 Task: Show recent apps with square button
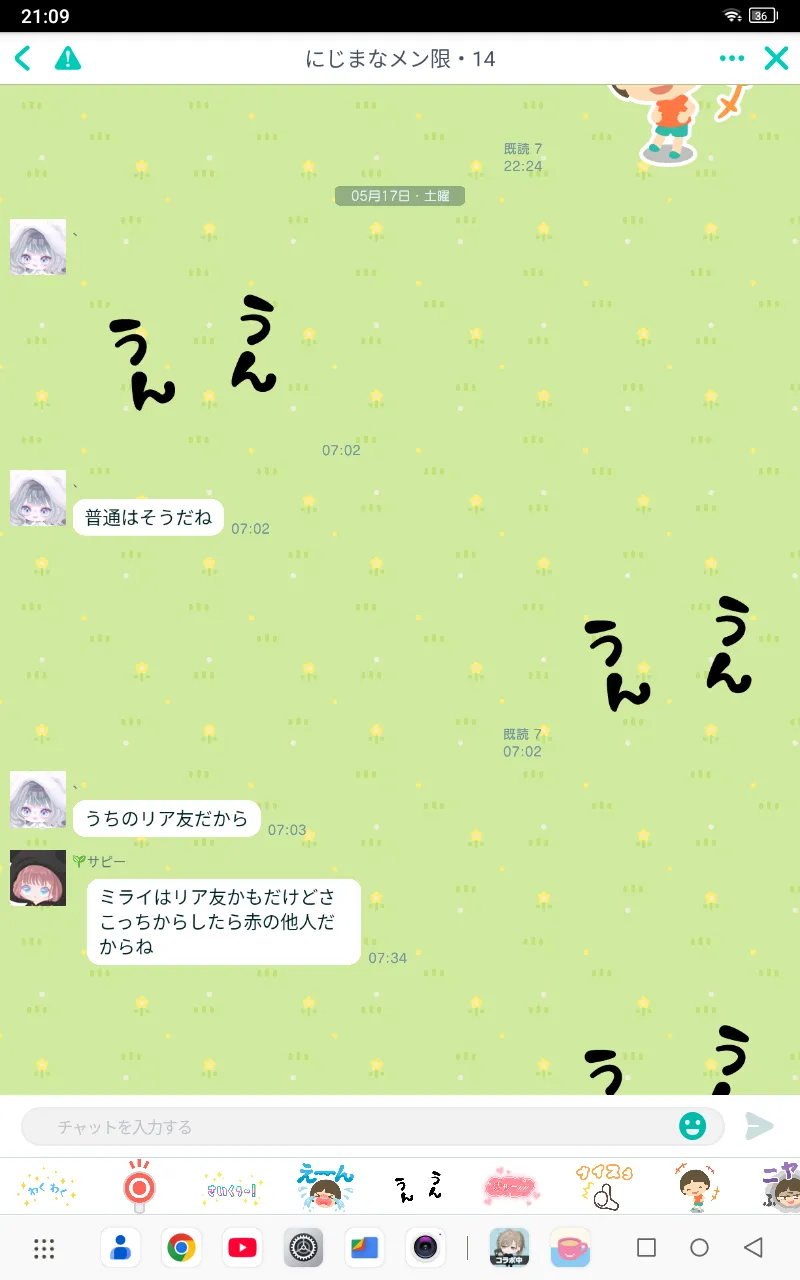click(x=647, y=1247)
